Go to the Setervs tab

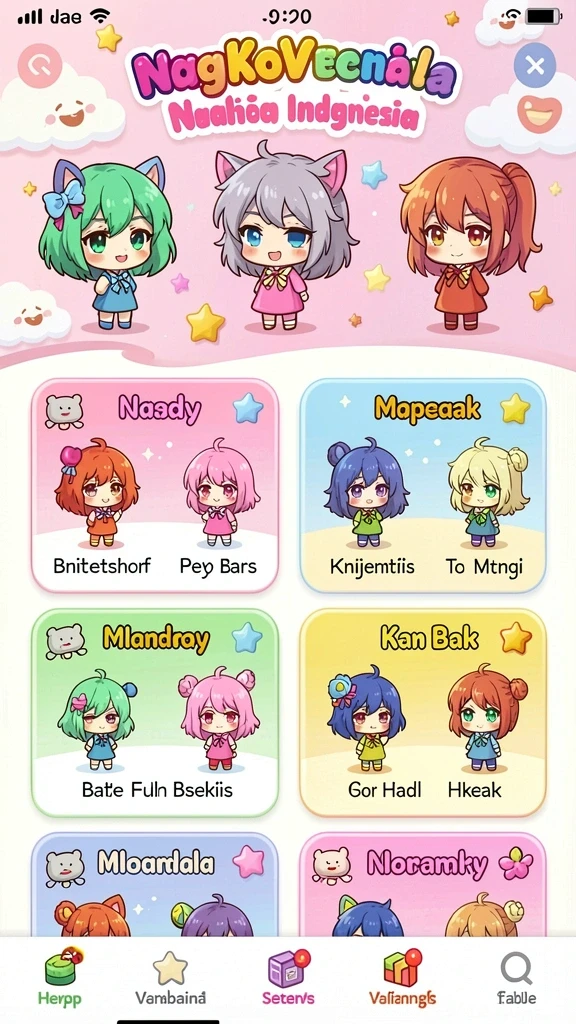tap(288, 976)
